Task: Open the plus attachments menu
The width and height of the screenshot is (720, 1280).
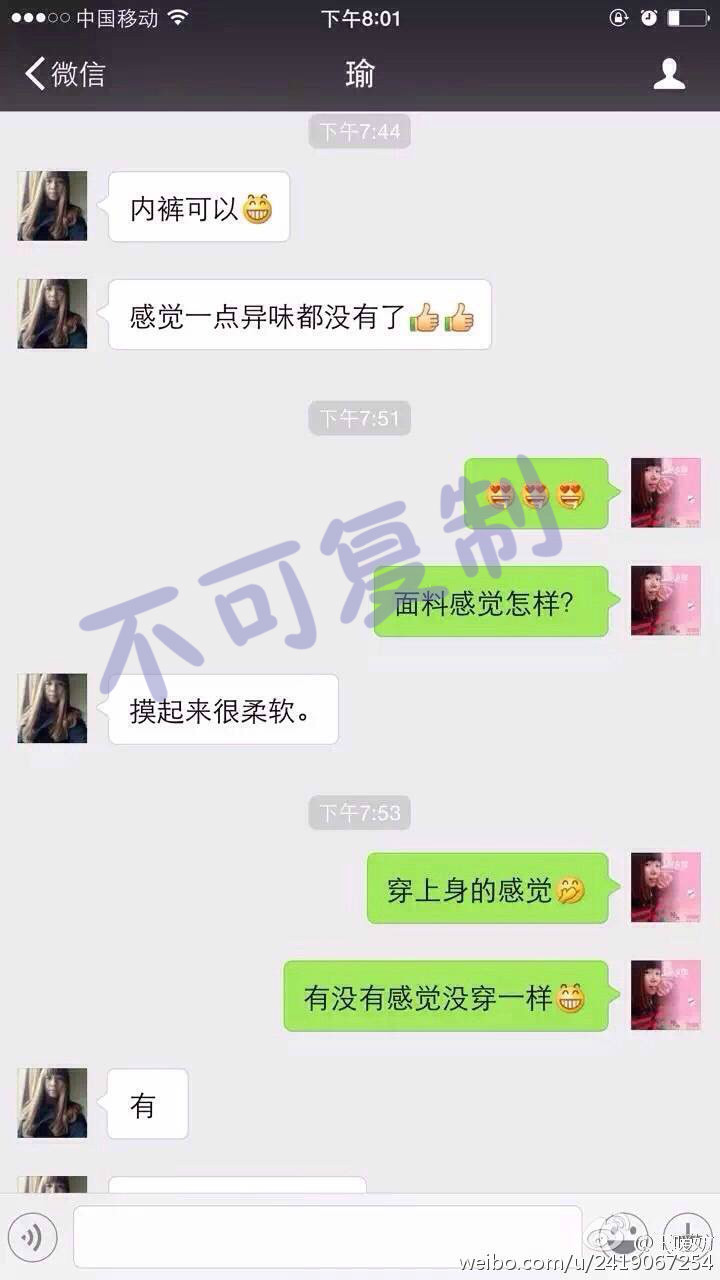Action: pyautogui.click(x=687, y=1236)
